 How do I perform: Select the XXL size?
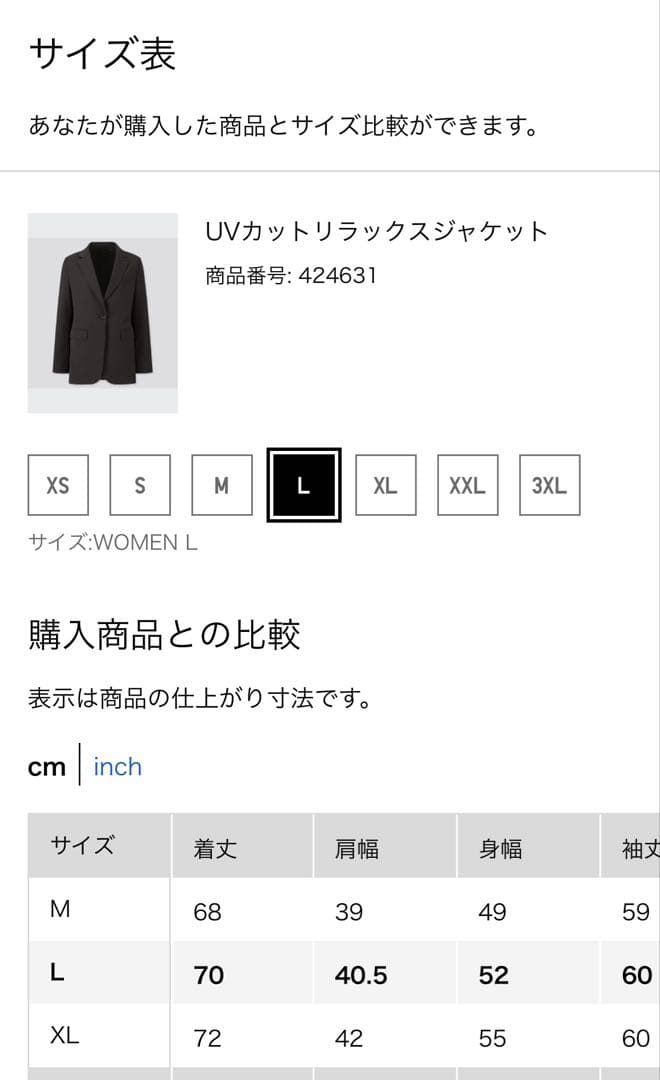point(467,485)
